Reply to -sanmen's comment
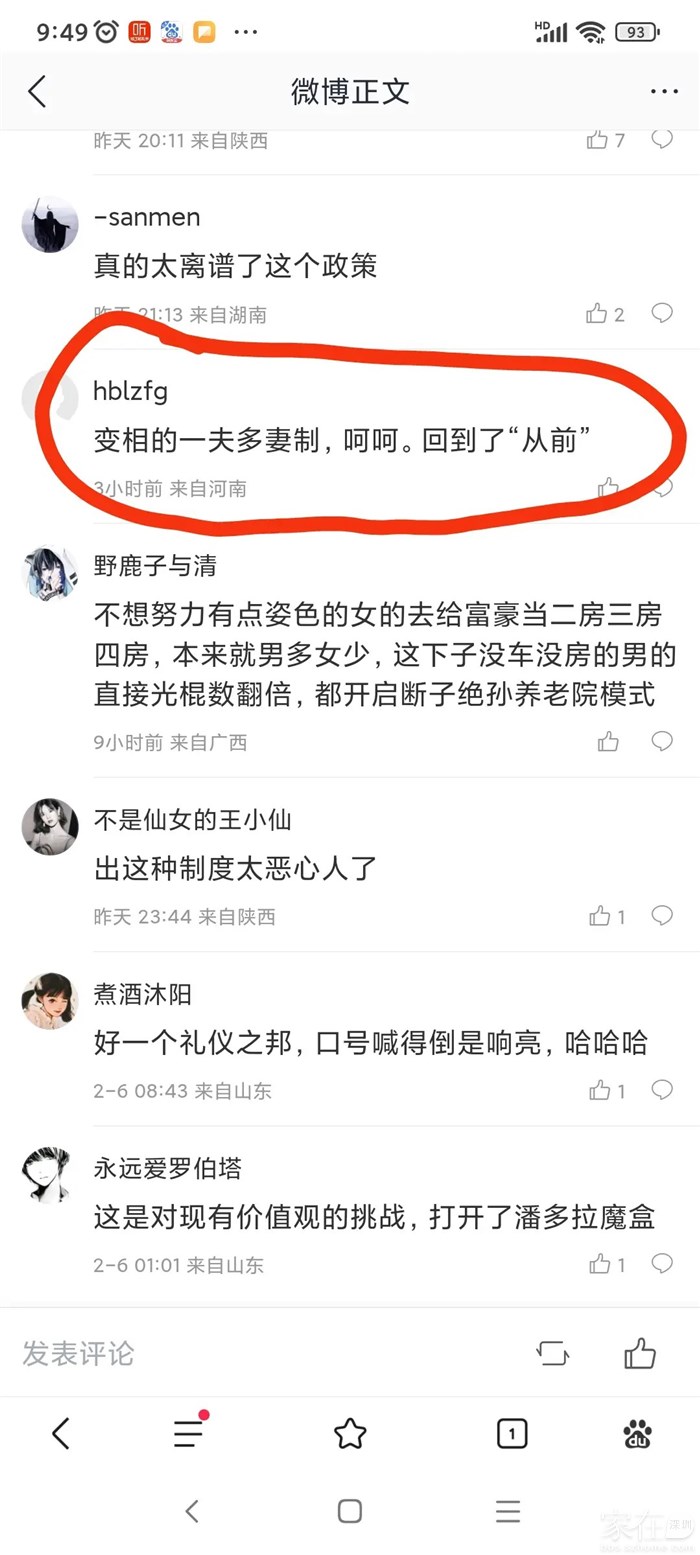700x1555 pixels. pyautogui.click(x=662, y=314)
